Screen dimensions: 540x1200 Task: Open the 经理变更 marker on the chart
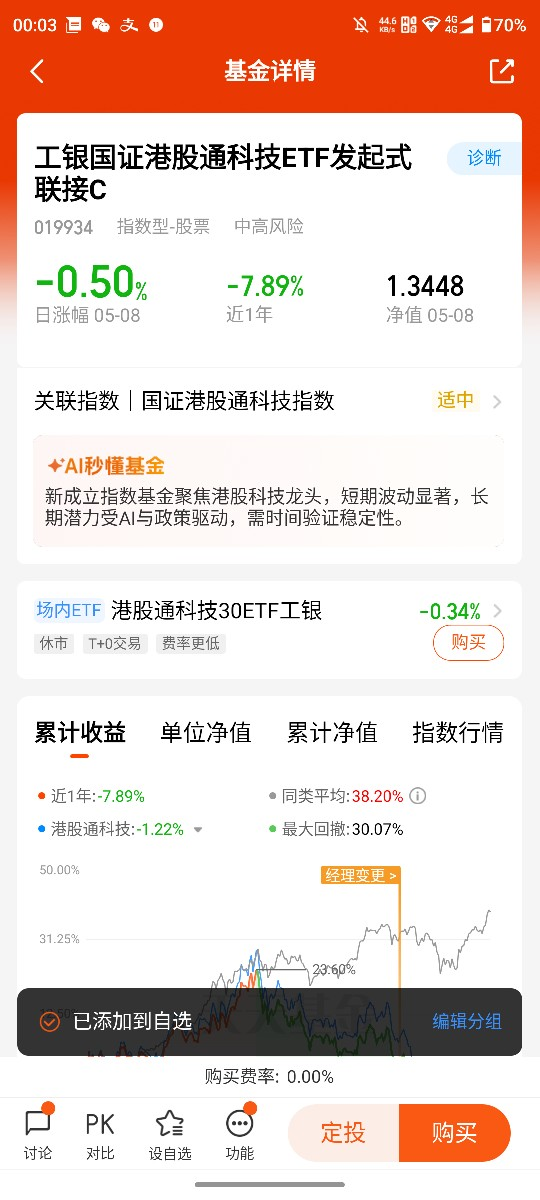[361, 875]
